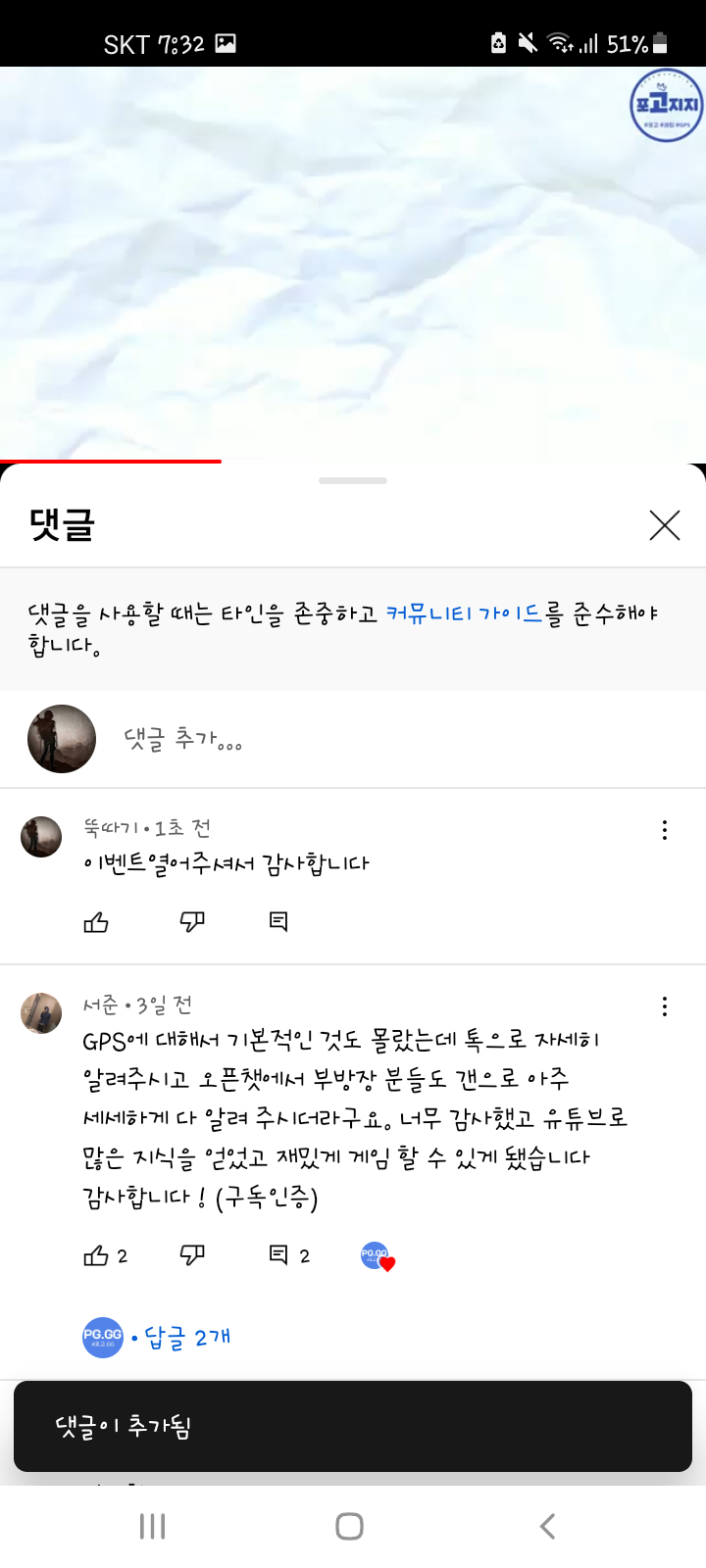Like 서준's comment

click(96, 1255)
